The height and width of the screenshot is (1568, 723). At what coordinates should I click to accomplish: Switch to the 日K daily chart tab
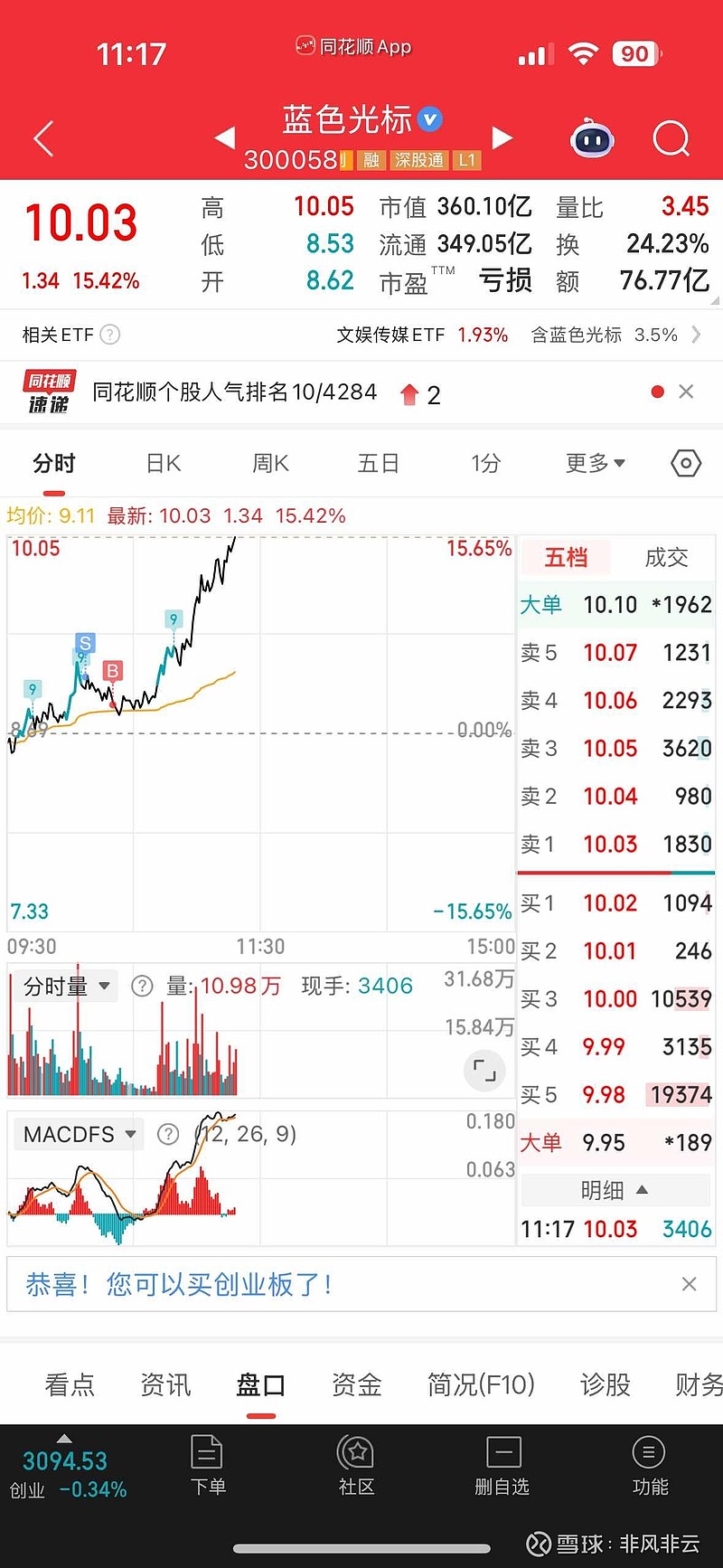point(162,462)
